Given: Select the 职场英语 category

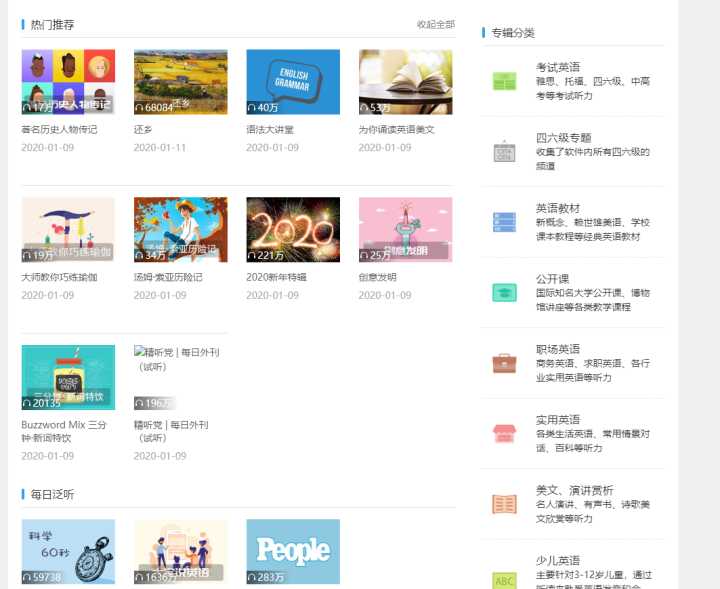Looking at the screenshot, I should [557, 349].
